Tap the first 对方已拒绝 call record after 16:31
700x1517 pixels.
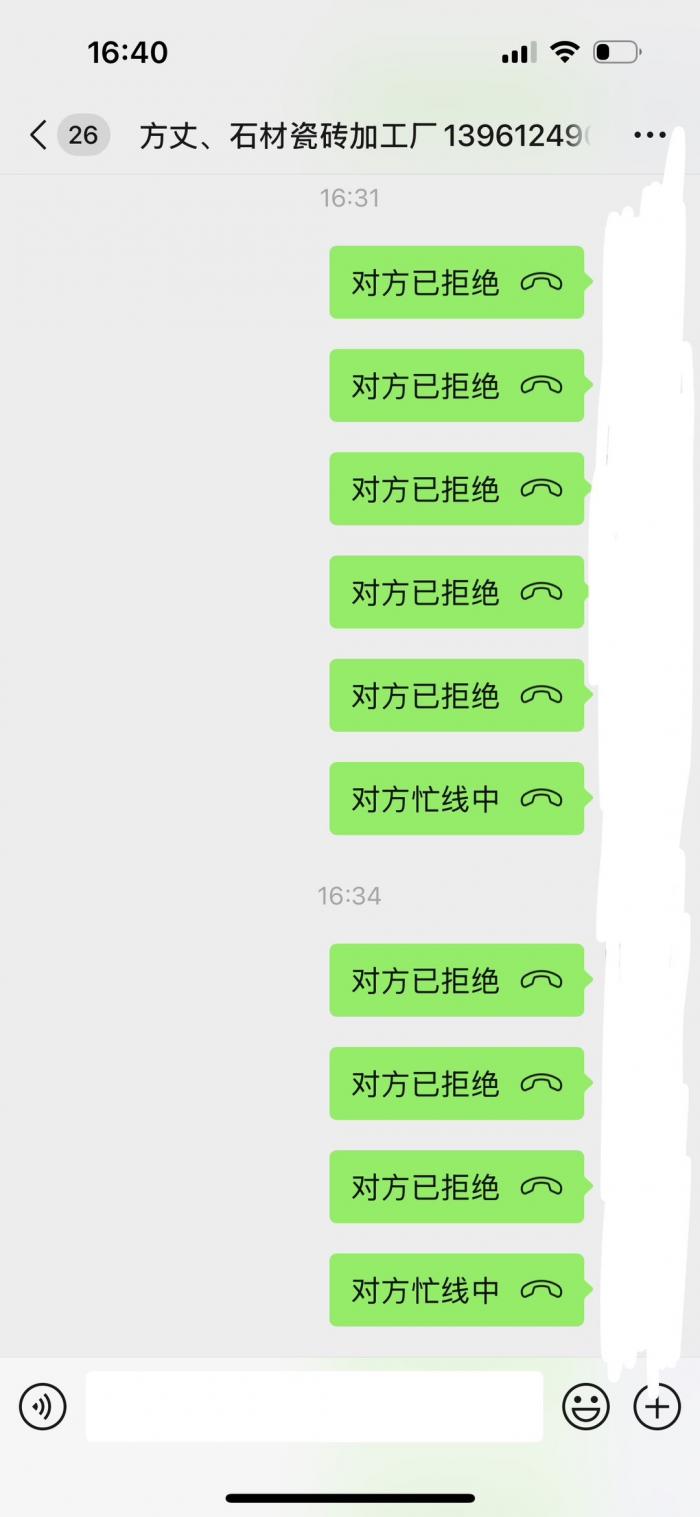457,282
